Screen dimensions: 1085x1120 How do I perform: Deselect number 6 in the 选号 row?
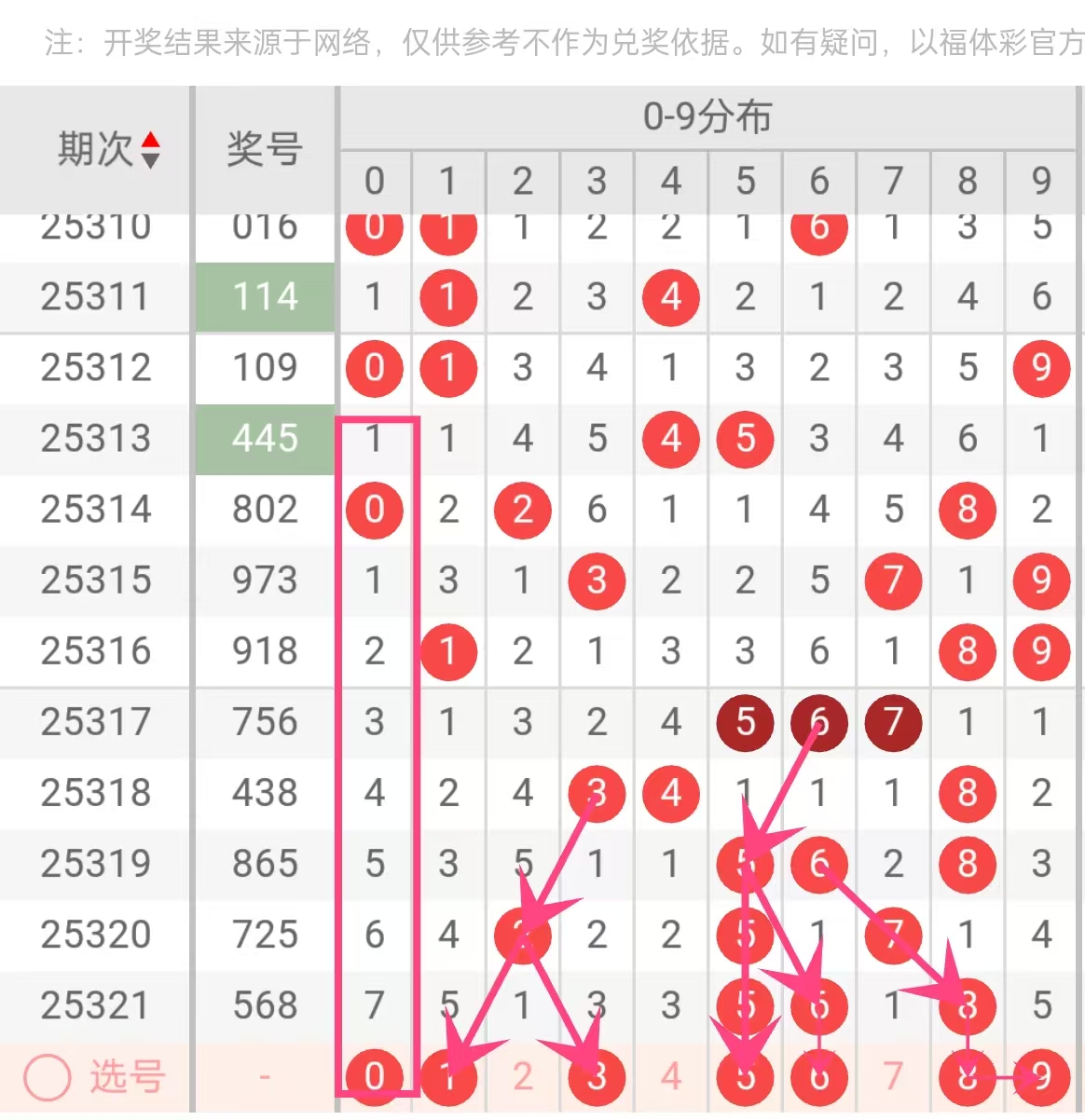819,1077
